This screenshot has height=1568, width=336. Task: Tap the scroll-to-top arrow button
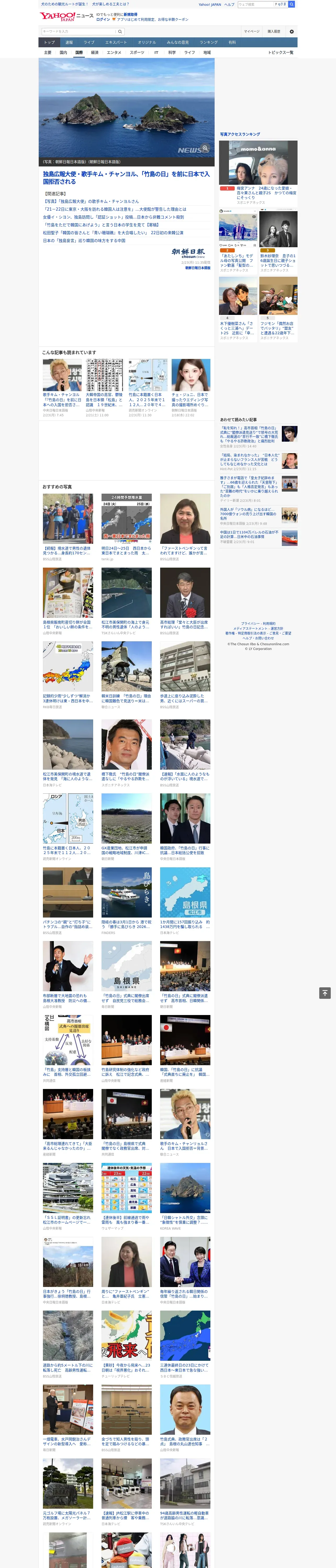coord(325,993)
